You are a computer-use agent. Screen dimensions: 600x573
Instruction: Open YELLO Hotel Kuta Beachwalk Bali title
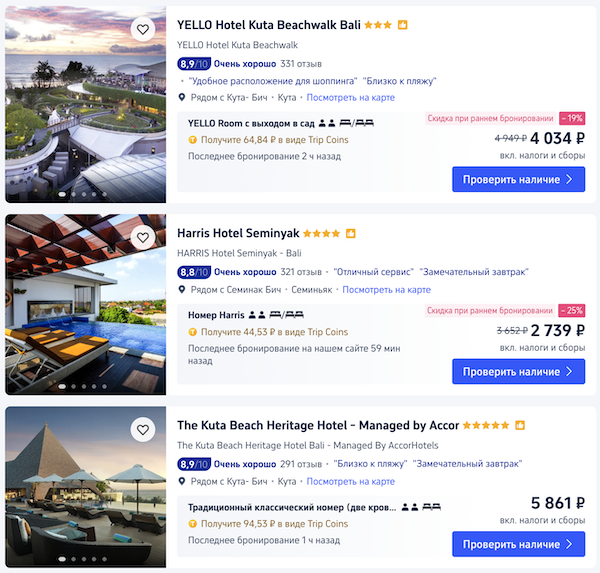[x=268, y=25]
